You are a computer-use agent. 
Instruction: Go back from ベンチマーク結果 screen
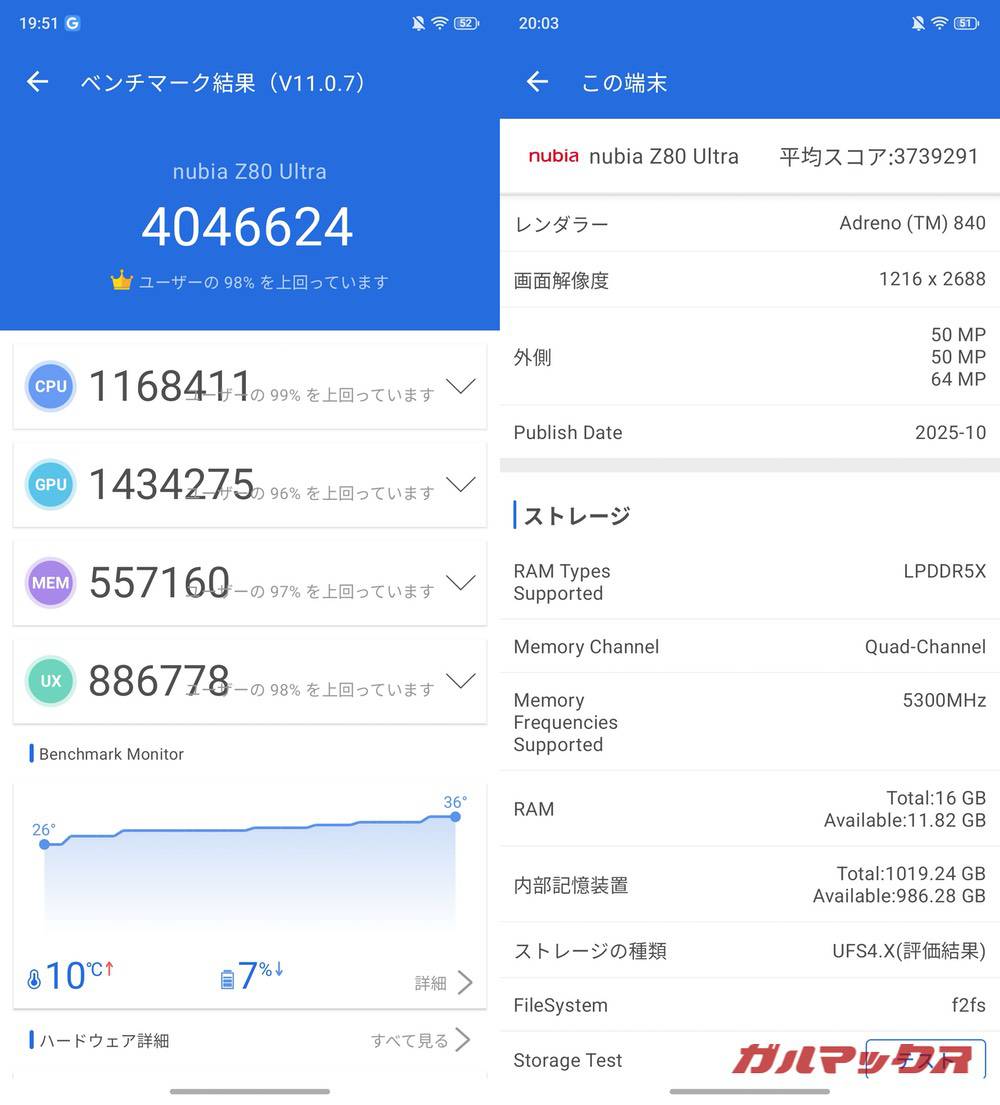(36, 82)
